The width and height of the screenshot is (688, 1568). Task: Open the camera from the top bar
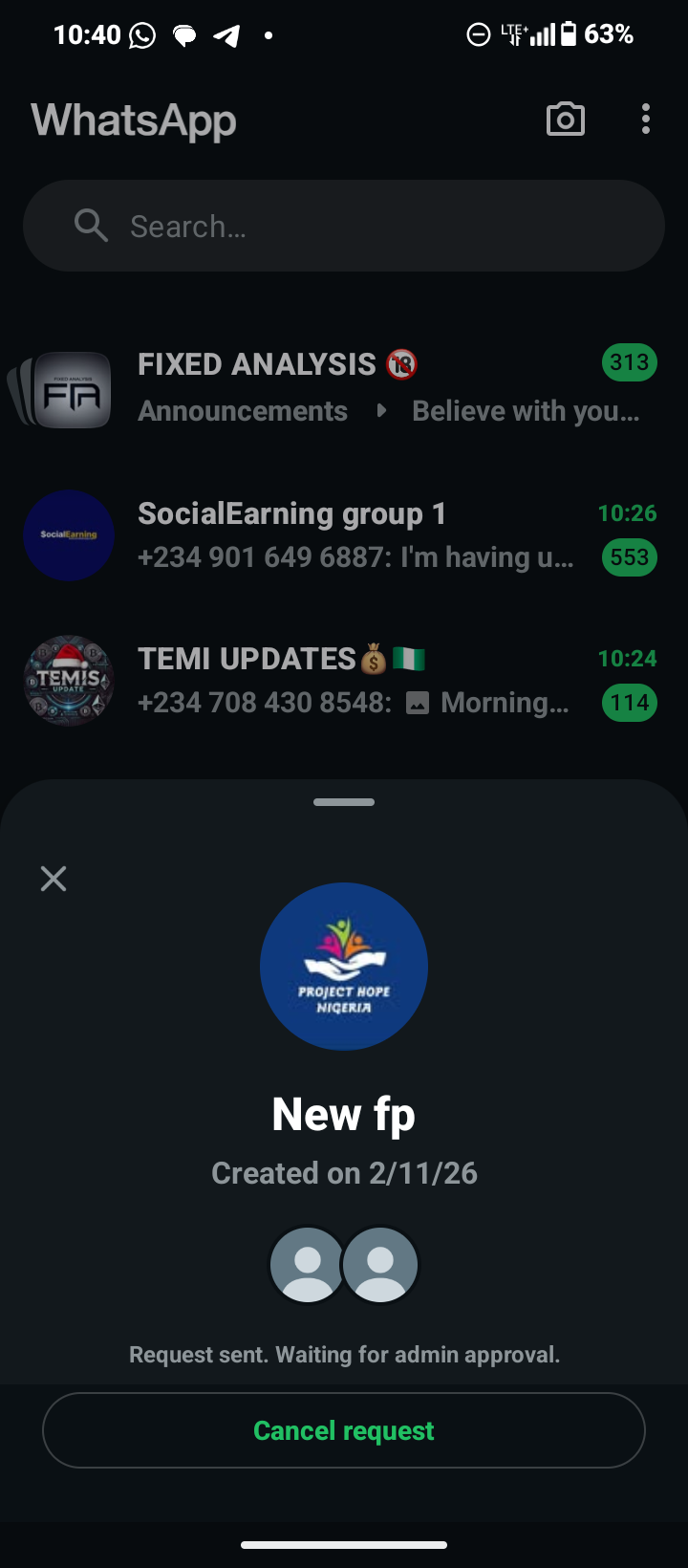coord(565,120)
